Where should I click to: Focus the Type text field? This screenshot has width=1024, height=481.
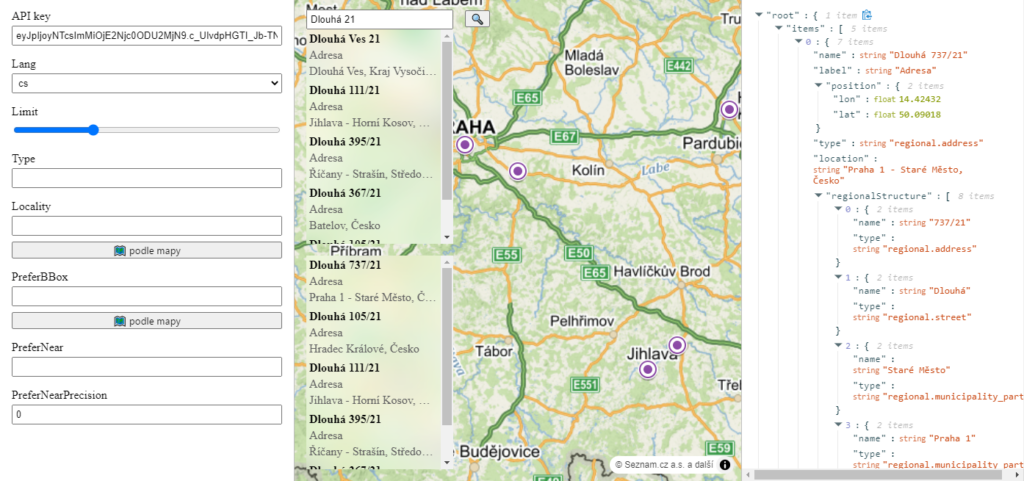tap(146, 178)
